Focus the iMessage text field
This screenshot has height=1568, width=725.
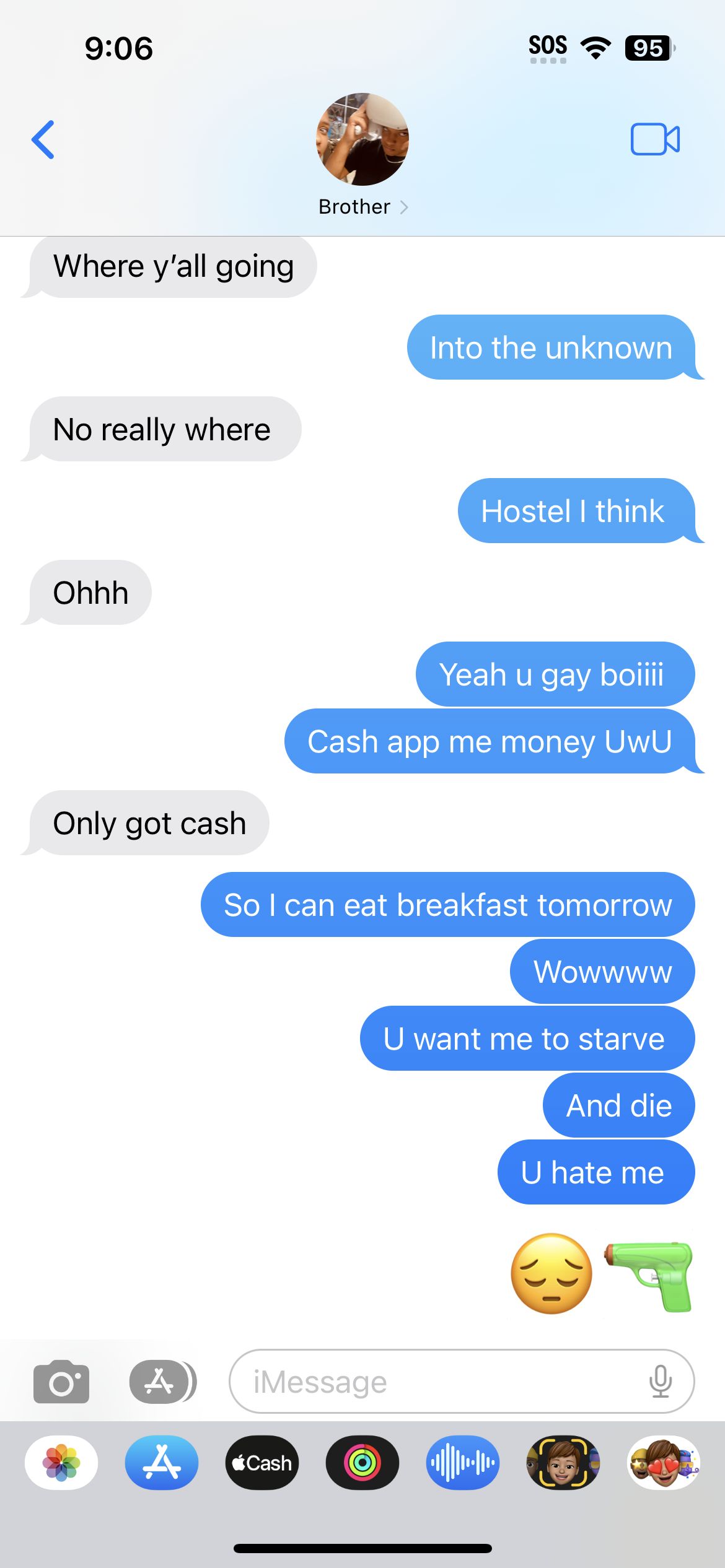(x=434, y=1382)
